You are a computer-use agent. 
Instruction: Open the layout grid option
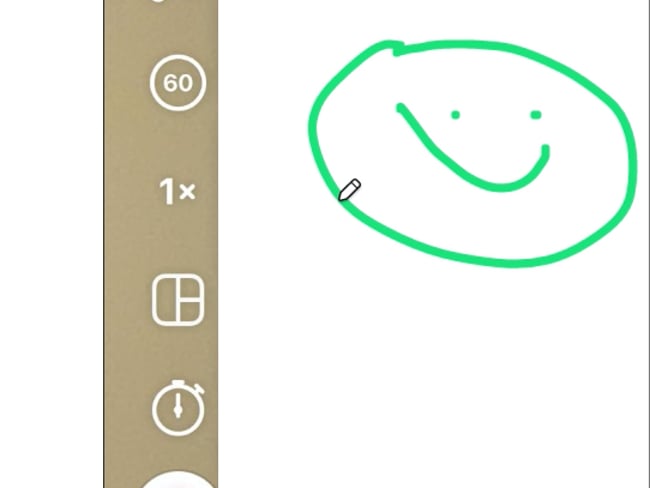[177, 300]
